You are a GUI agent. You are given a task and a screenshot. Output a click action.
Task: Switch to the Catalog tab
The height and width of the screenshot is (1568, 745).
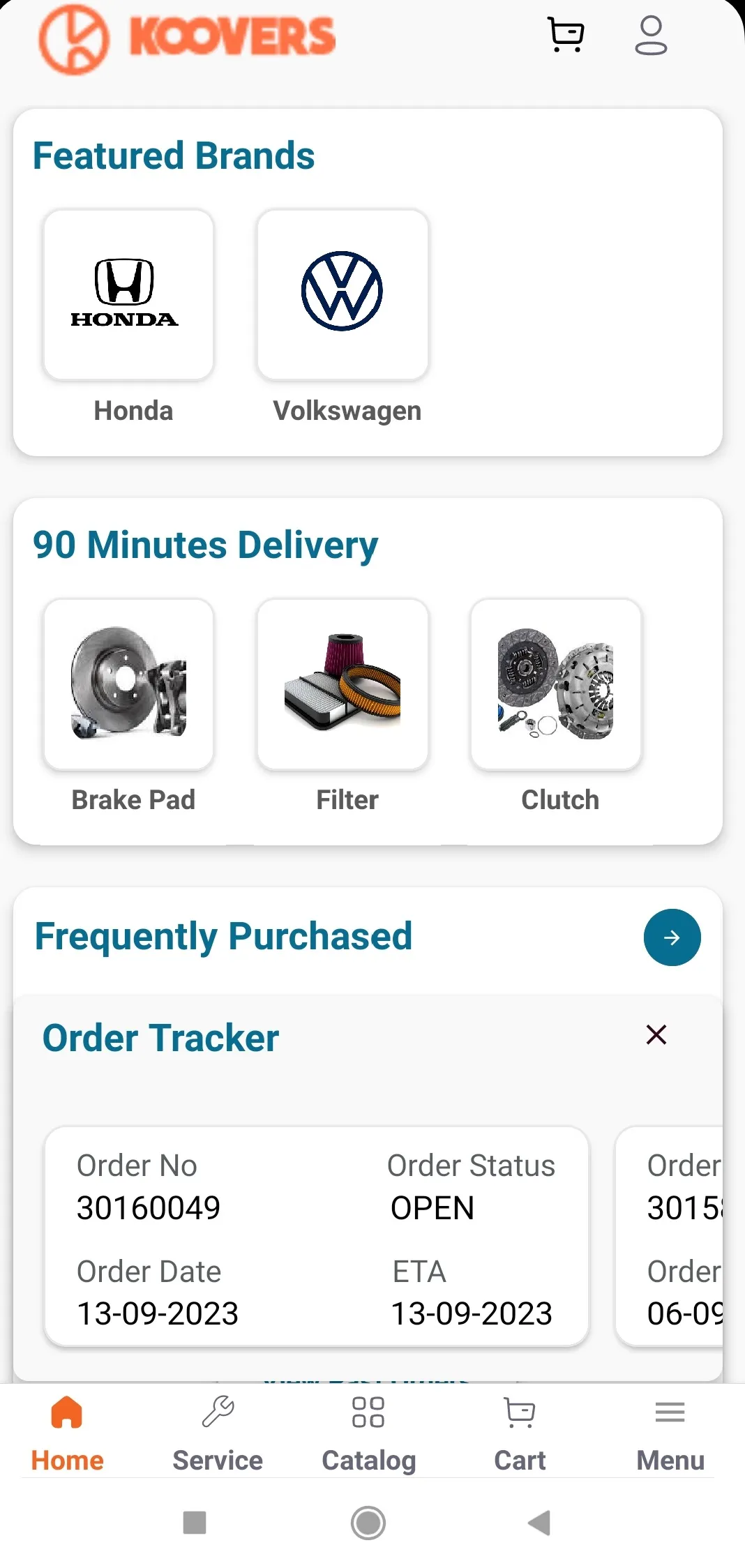pyautogui.click(x=368, y=1433)
